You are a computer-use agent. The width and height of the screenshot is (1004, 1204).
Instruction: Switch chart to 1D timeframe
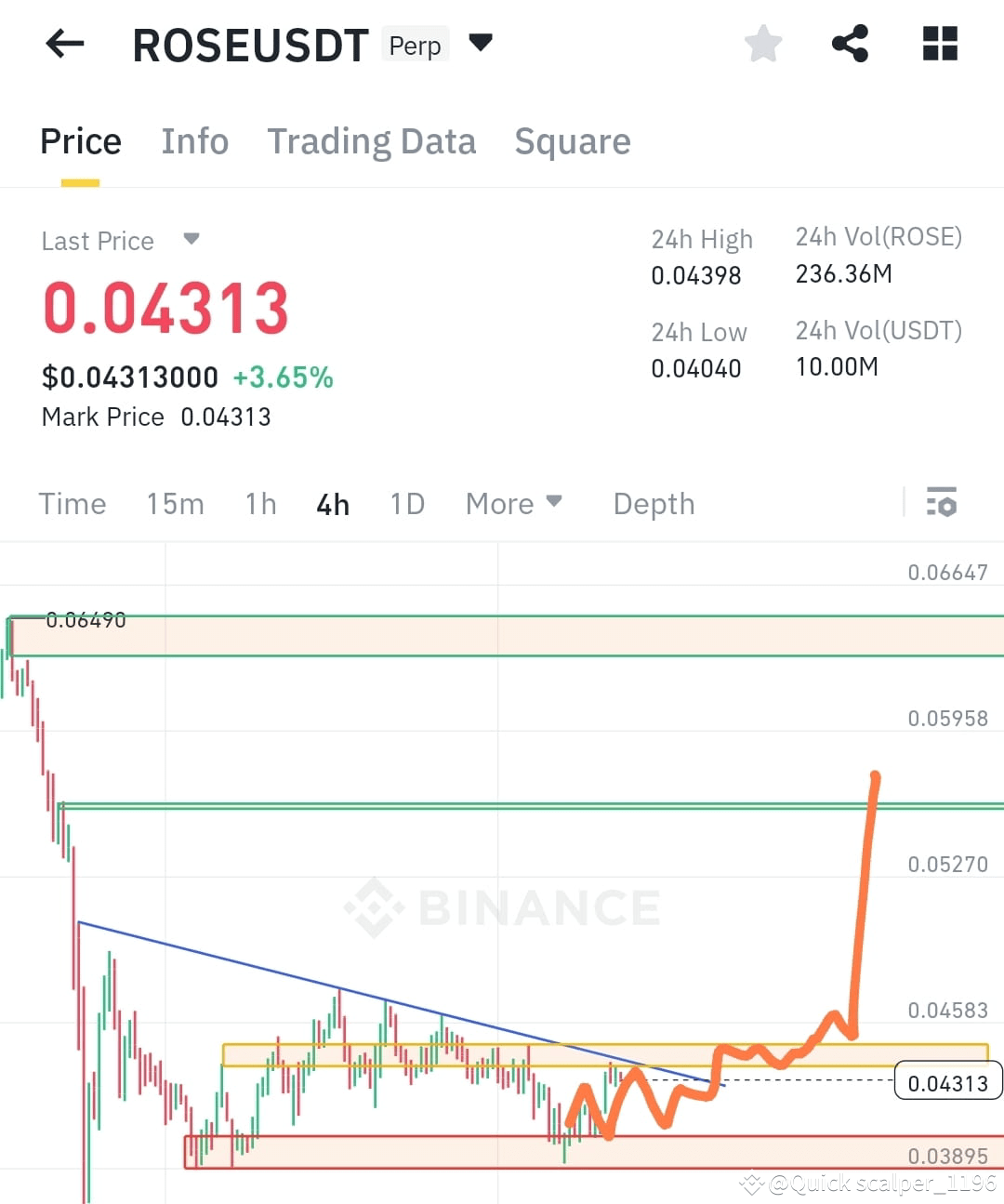406,503
